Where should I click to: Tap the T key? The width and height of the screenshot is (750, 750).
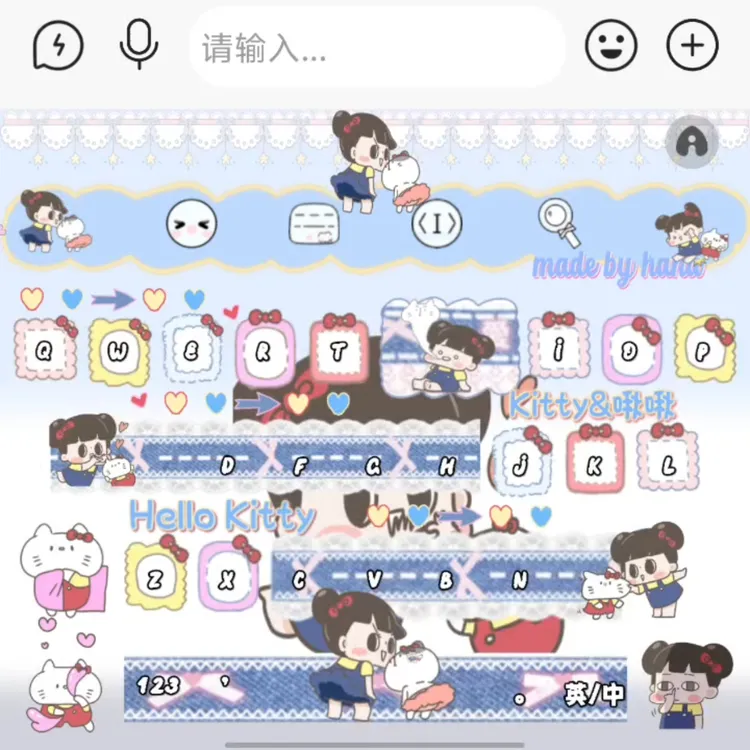340,350
